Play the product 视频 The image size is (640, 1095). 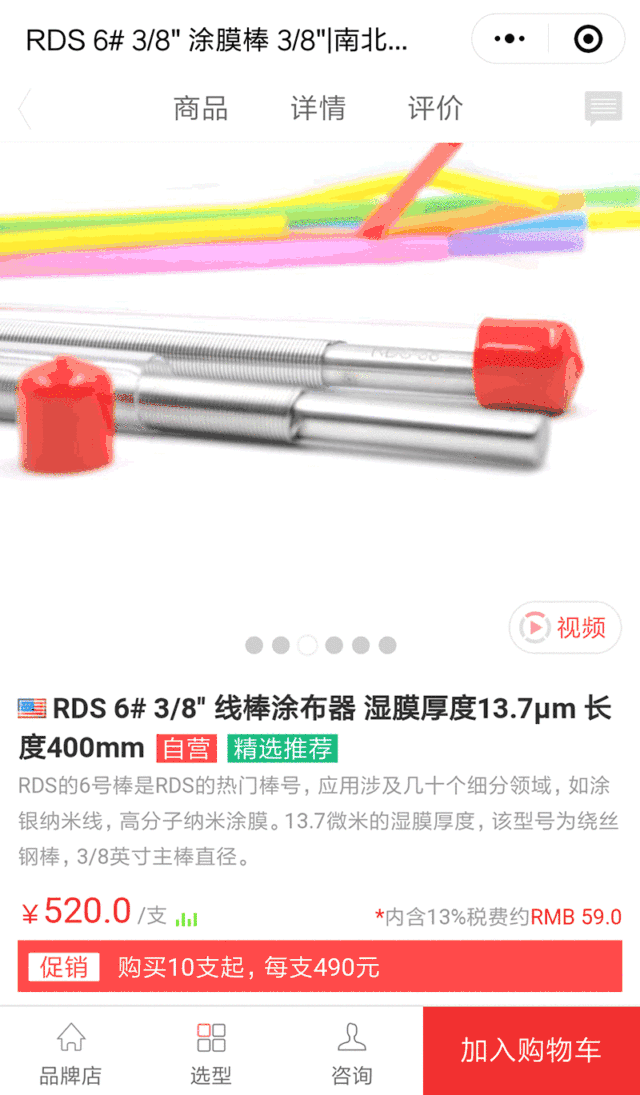tap(565, 627)
